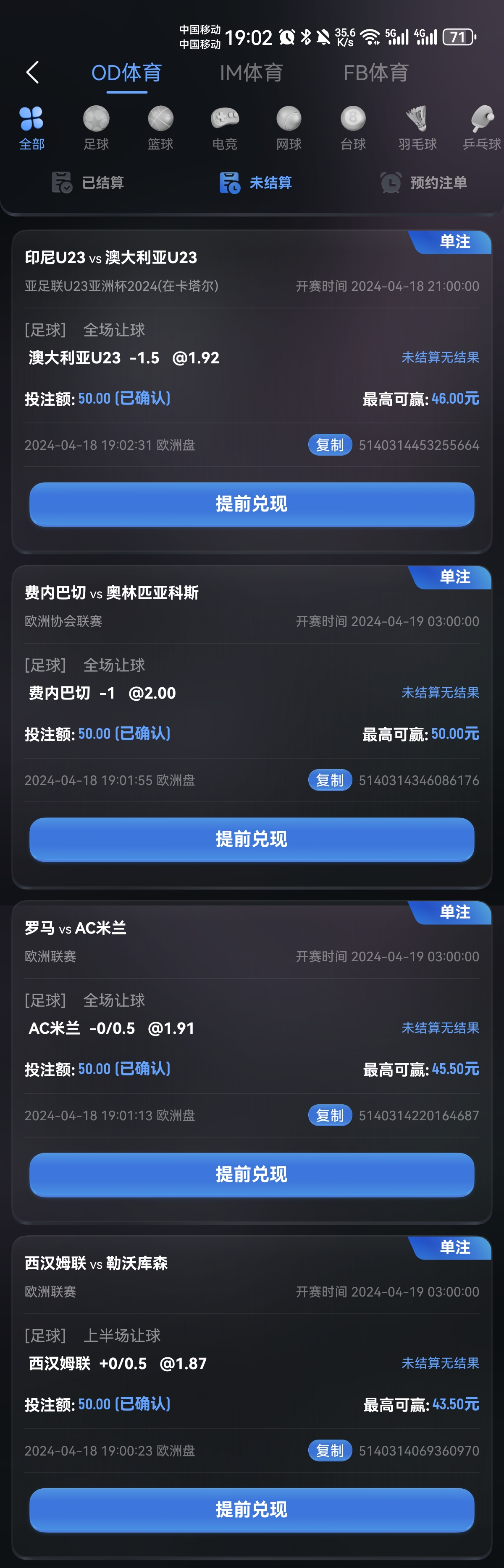
Task: Tap 提前兑现 for 罗马 vs AC米兰 bet
Action: 252,1174
